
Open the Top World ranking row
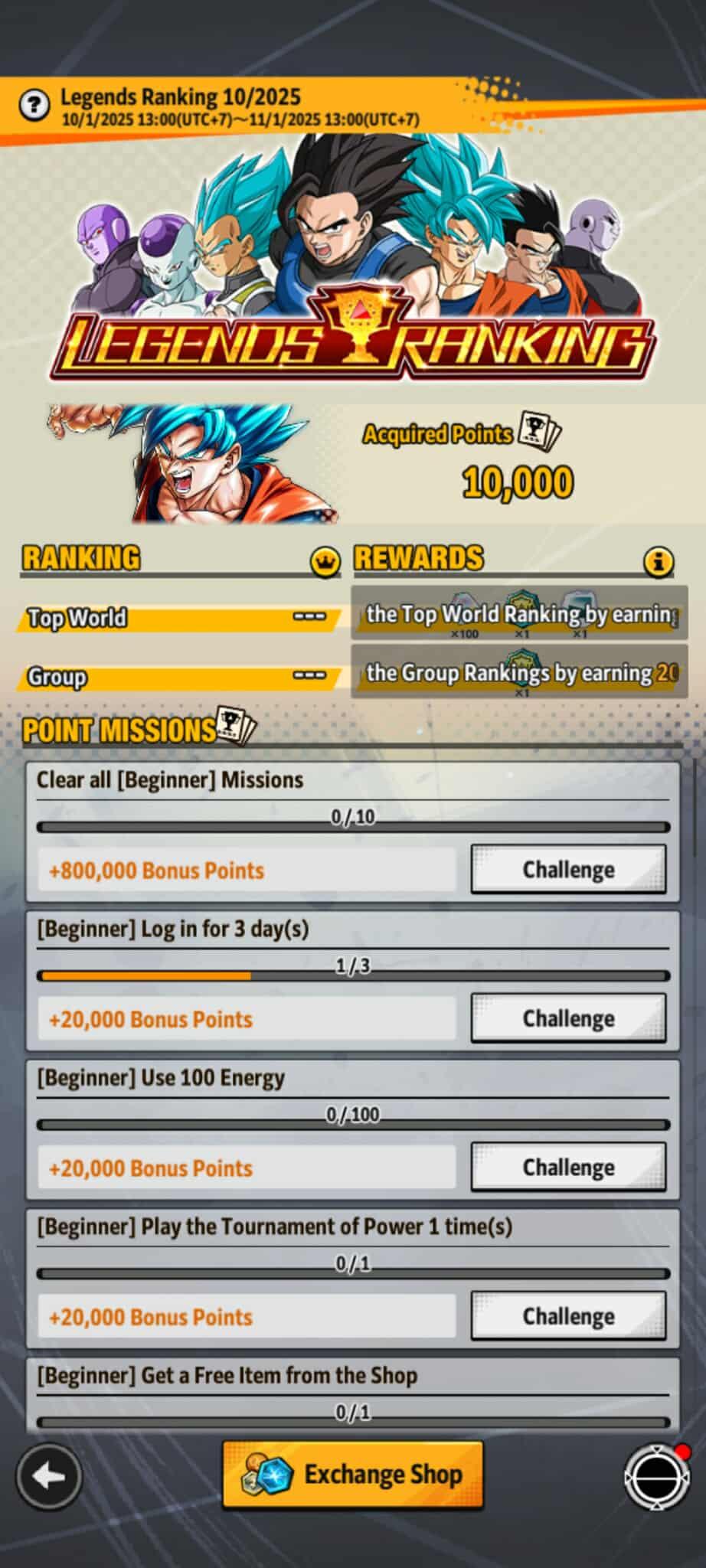tap(178, 617)
